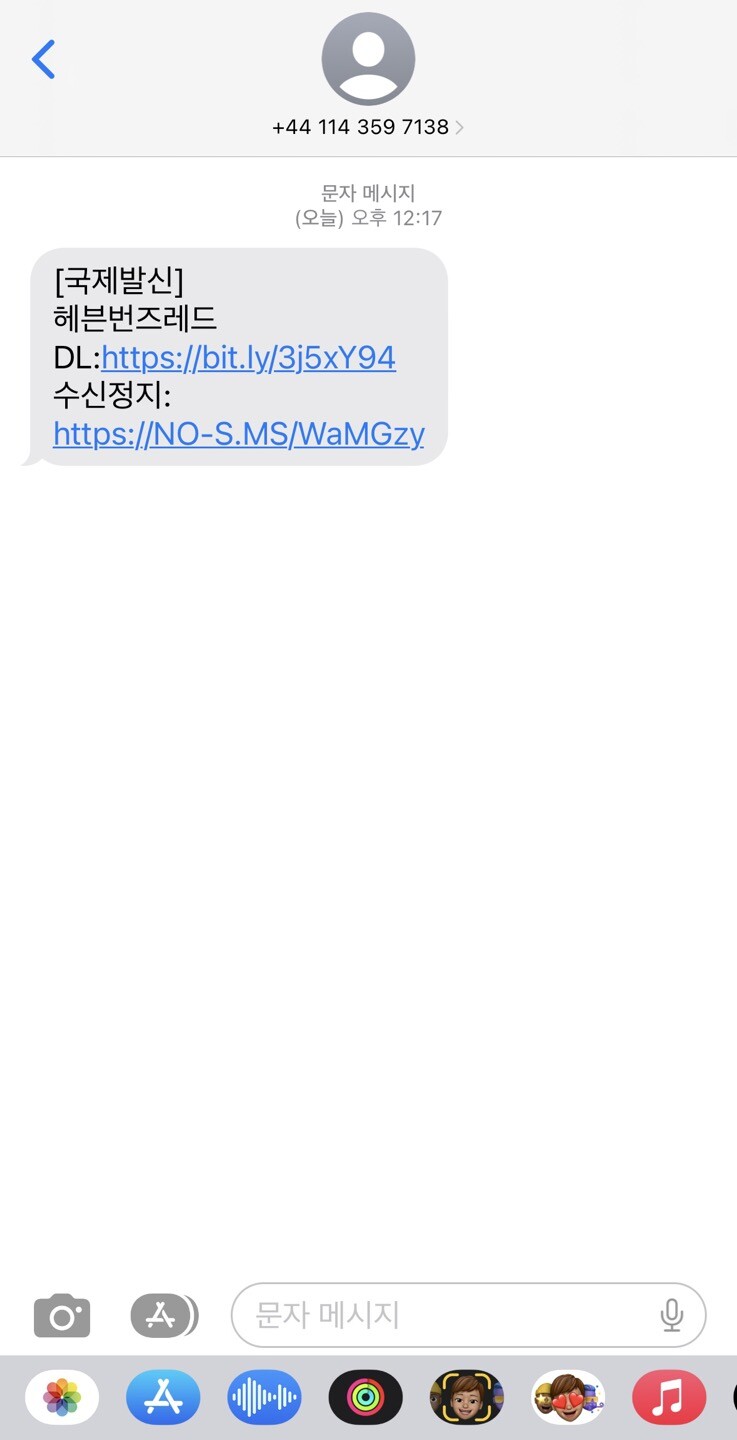737x1440 pixels.
Task: Expand contact details via chevron beside the number
Action: pos(463,127)
